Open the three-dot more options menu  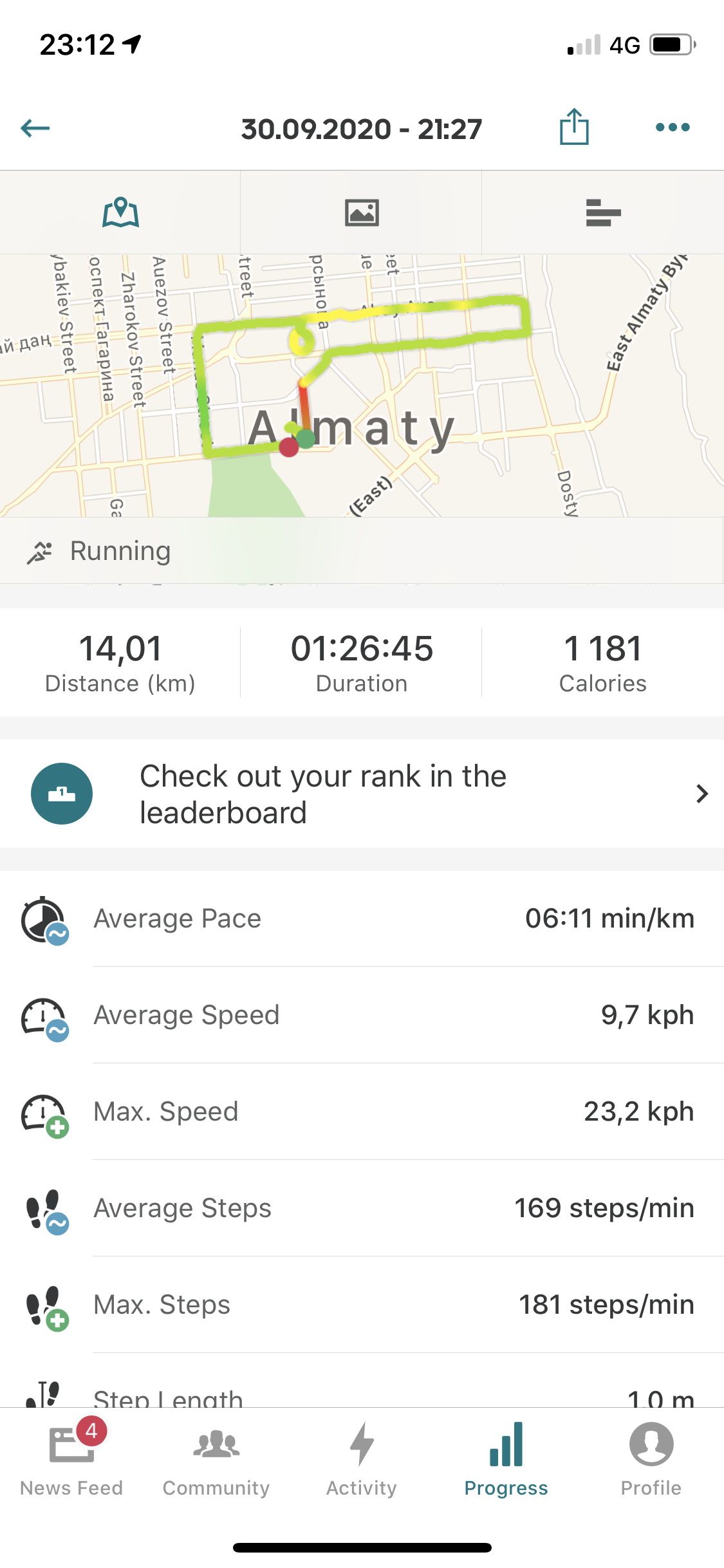pyautogui.click(x=673, y=127)
